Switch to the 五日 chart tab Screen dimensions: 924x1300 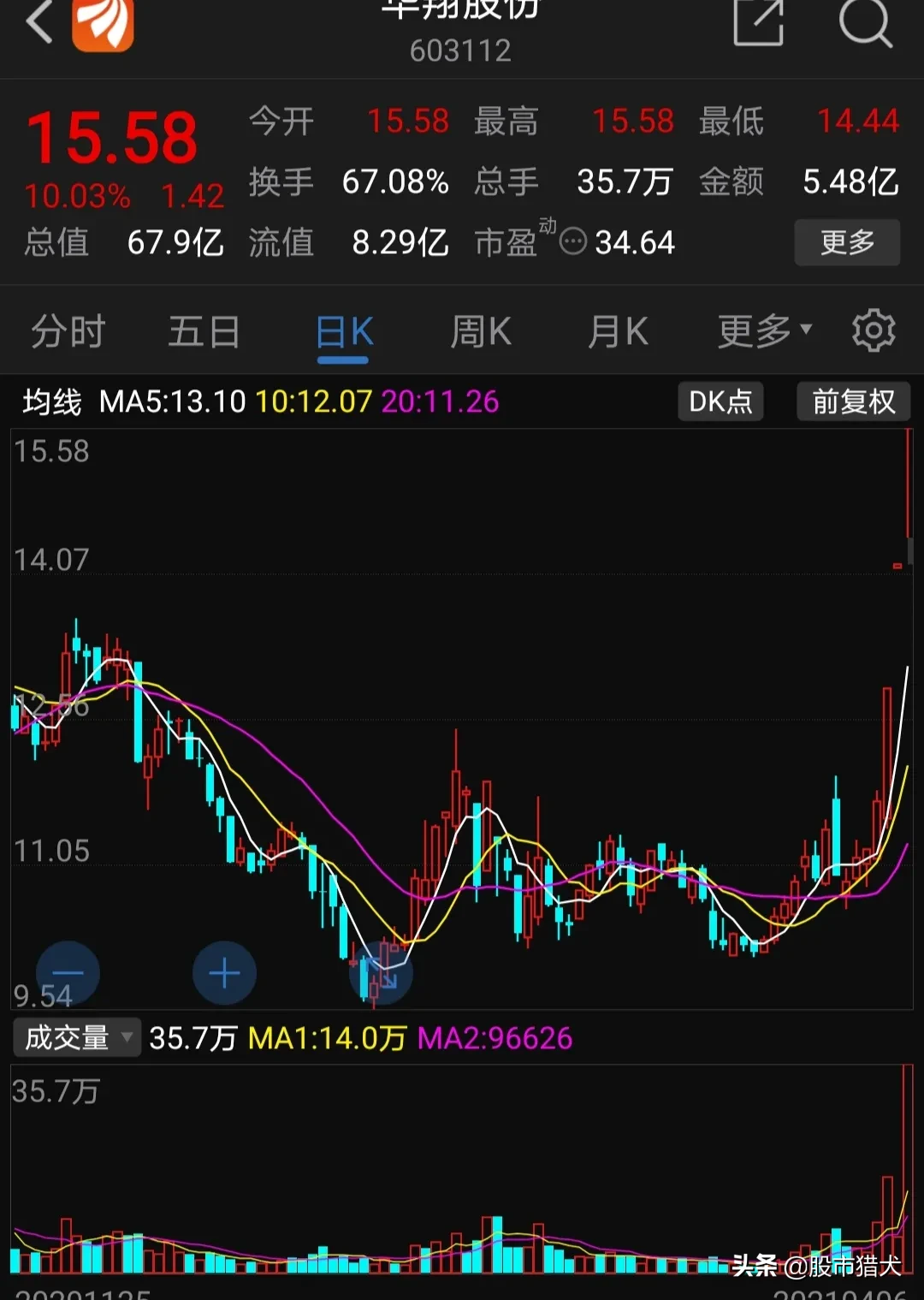click(x=204, y=332)
